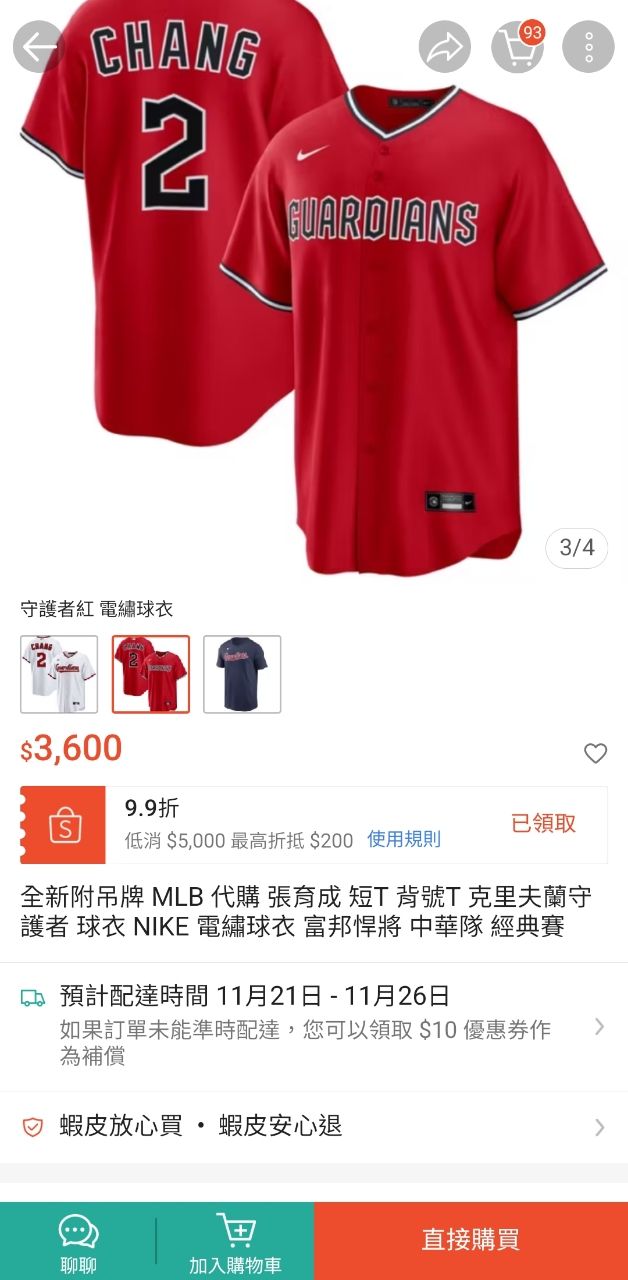Add this item to favorites with the heart

(595, 753)
